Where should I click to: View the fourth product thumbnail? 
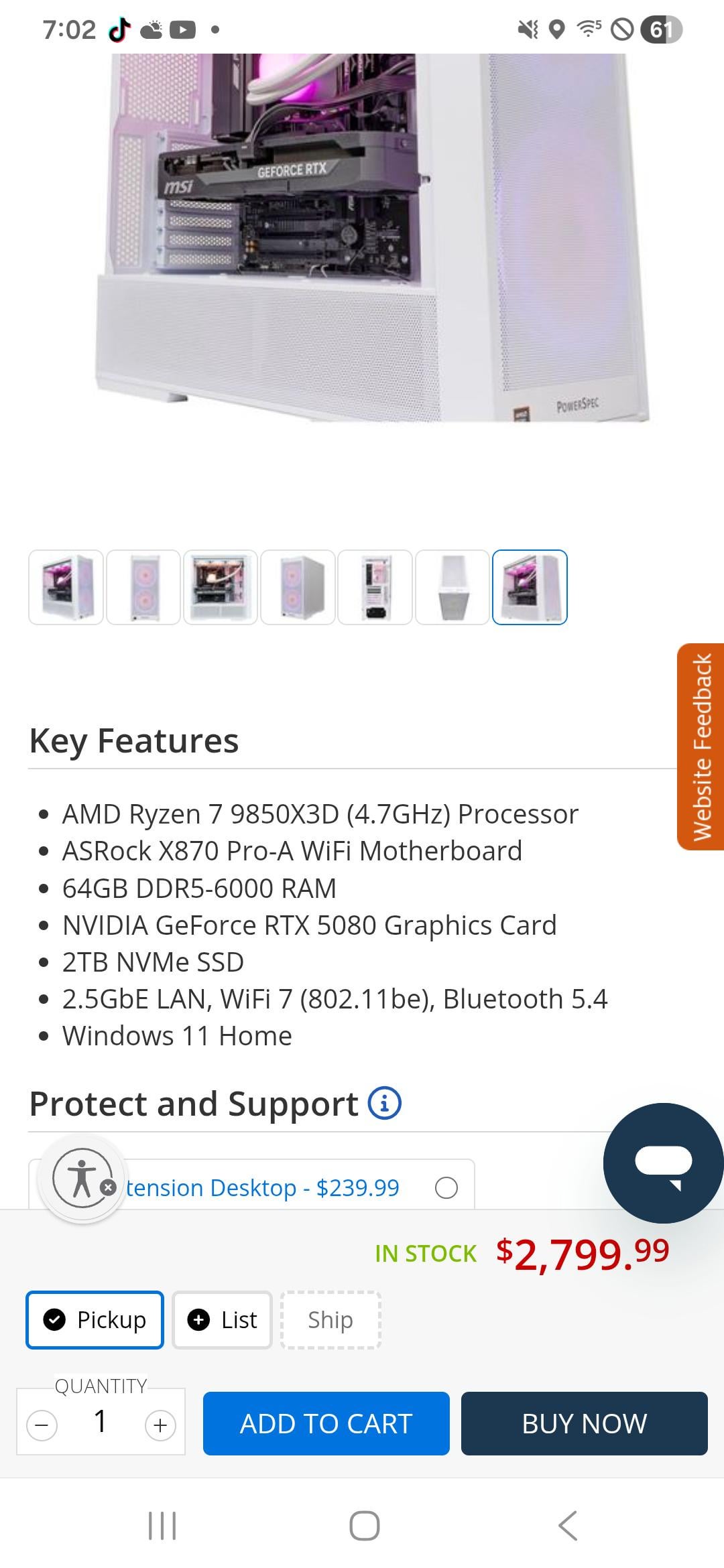pyautogui.click(x=298, y=587)
